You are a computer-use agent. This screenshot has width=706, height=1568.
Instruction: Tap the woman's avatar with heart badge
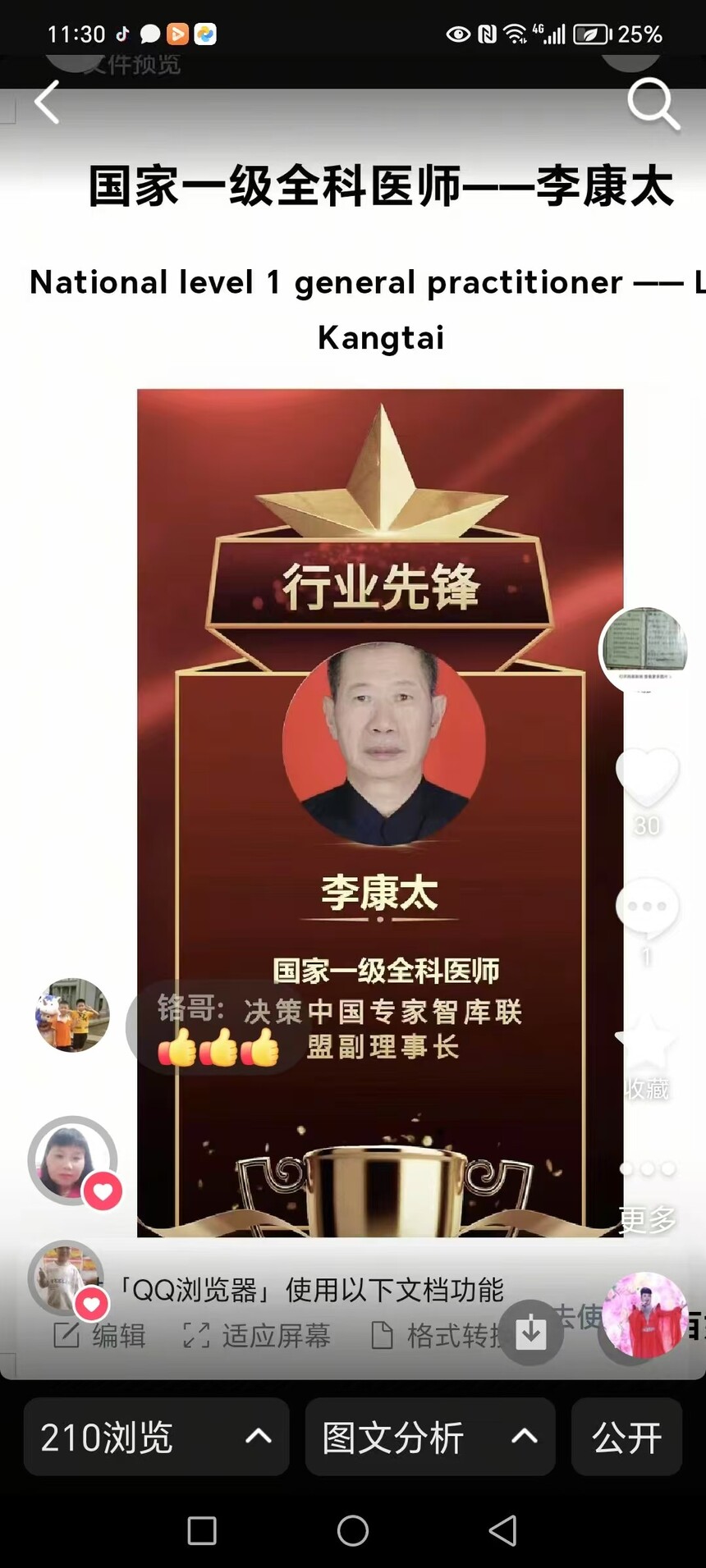72,1160
